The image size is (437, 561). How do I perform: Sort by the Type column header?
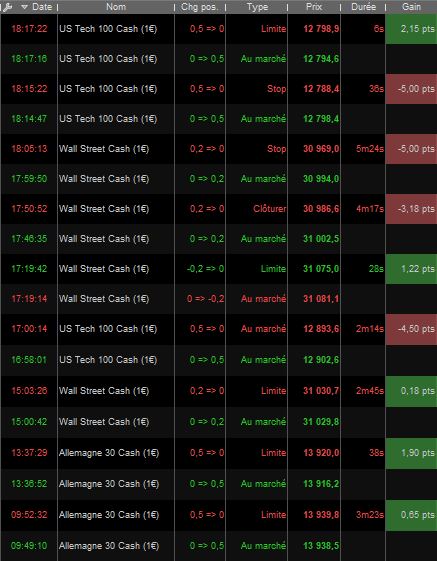click(257, 7)
